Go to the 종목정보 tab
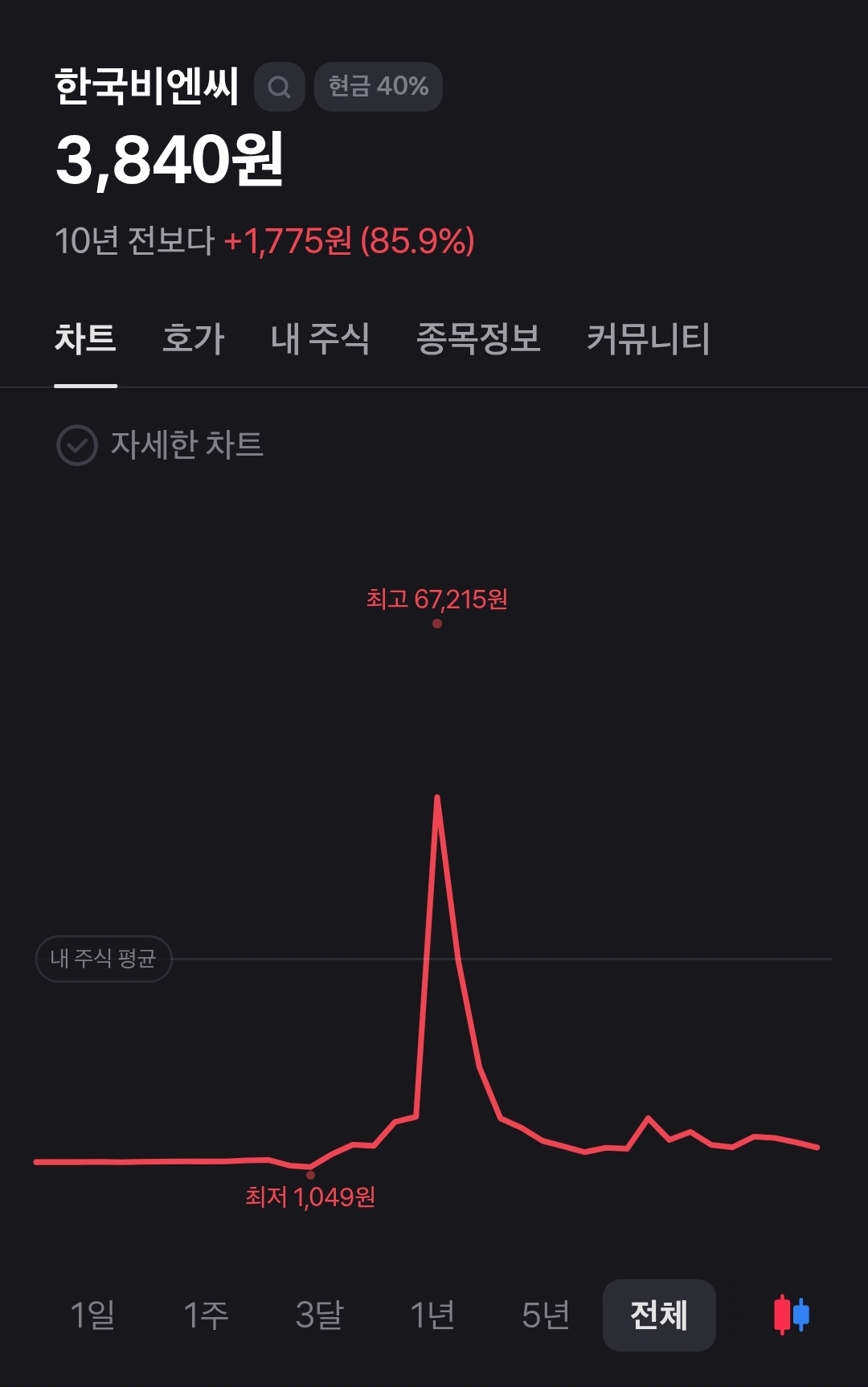The width and height of the screenshot is (868, 1387). (x=478, y=338)
